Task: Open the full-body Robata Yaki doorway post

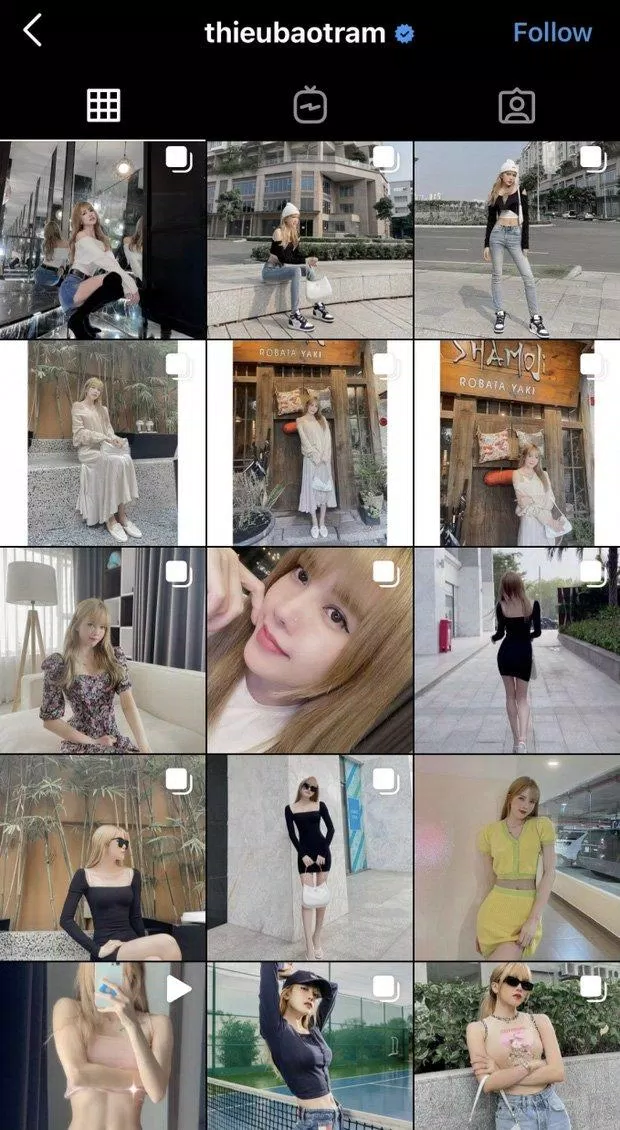Action: tap(310, 443)
